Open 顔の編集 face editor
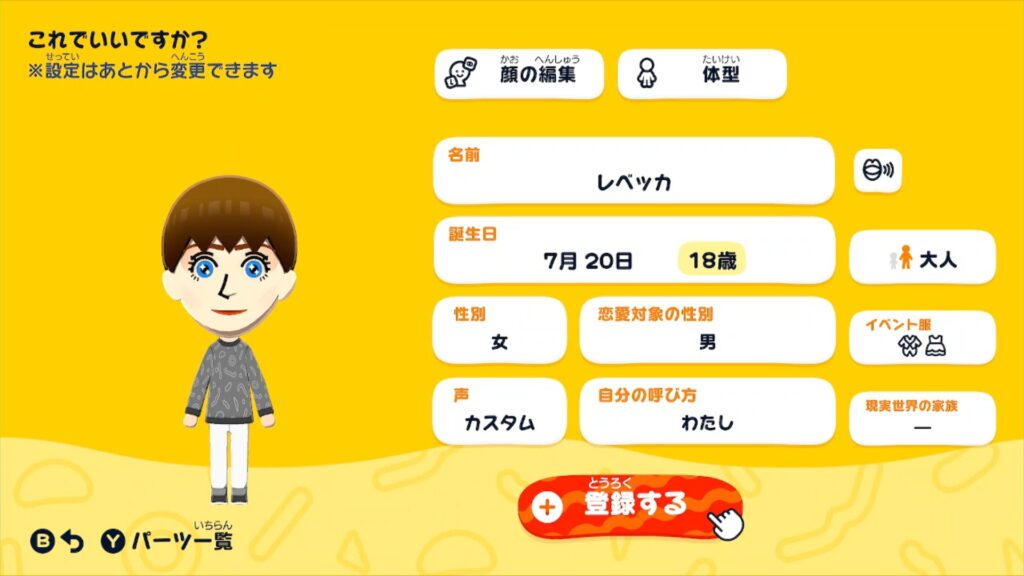Viewport: 1024px width, 576px height. click(x=519, y=74)
